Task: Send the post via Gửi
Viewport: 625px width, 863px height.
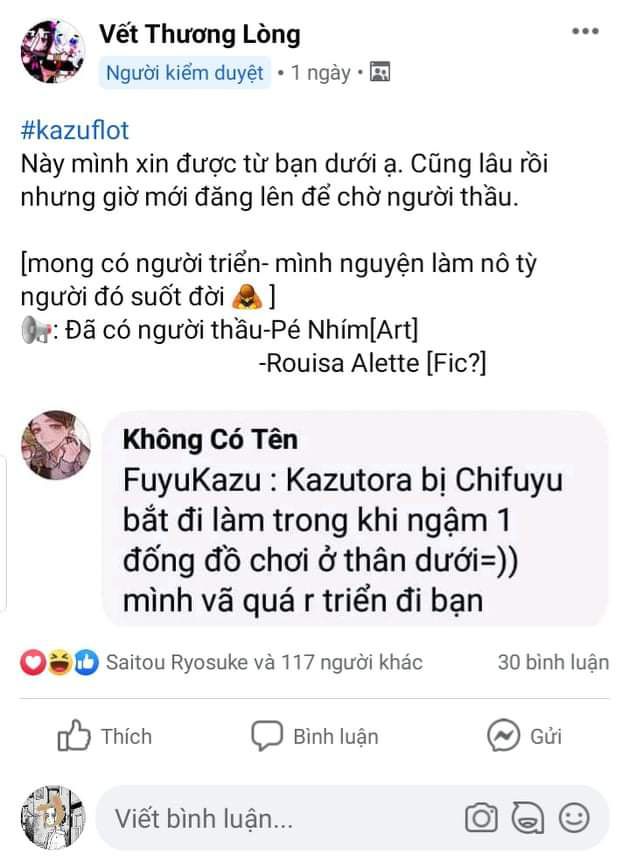Action: (x=525, y=737)
